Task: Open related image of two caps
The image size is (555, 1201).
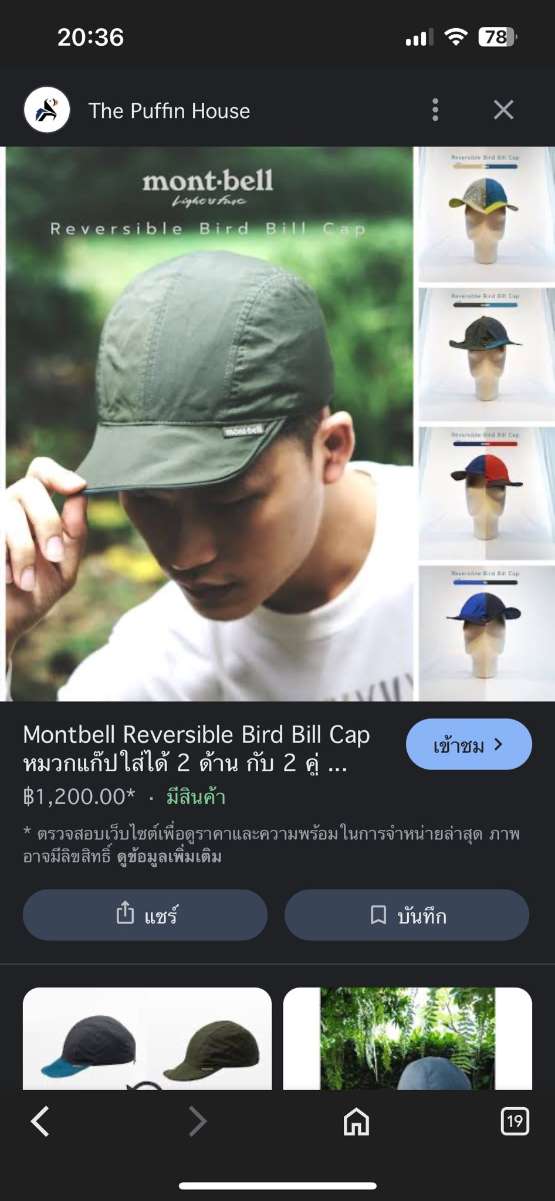Action: (147, 1039)
